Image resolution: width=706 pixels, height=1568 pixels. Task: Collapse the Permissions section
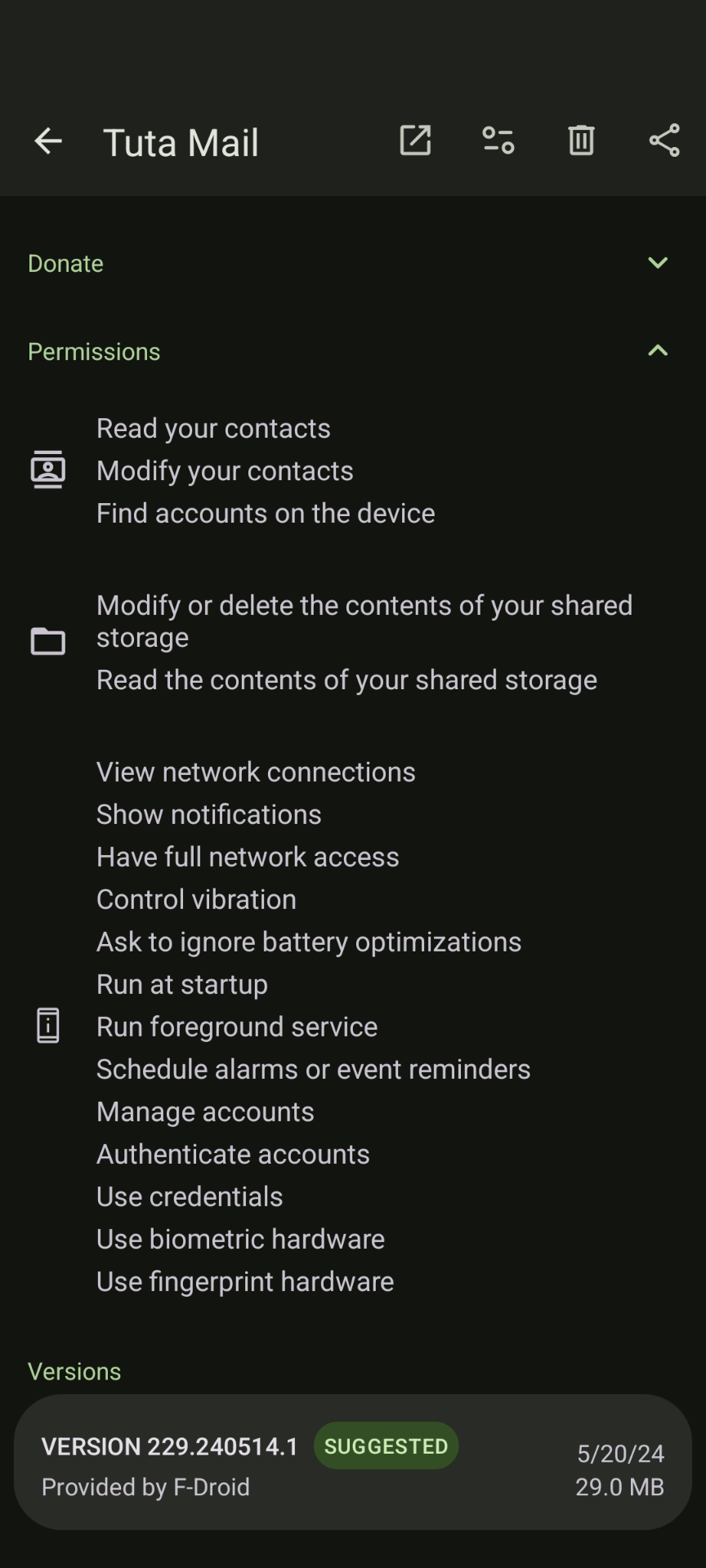[658, 351]
